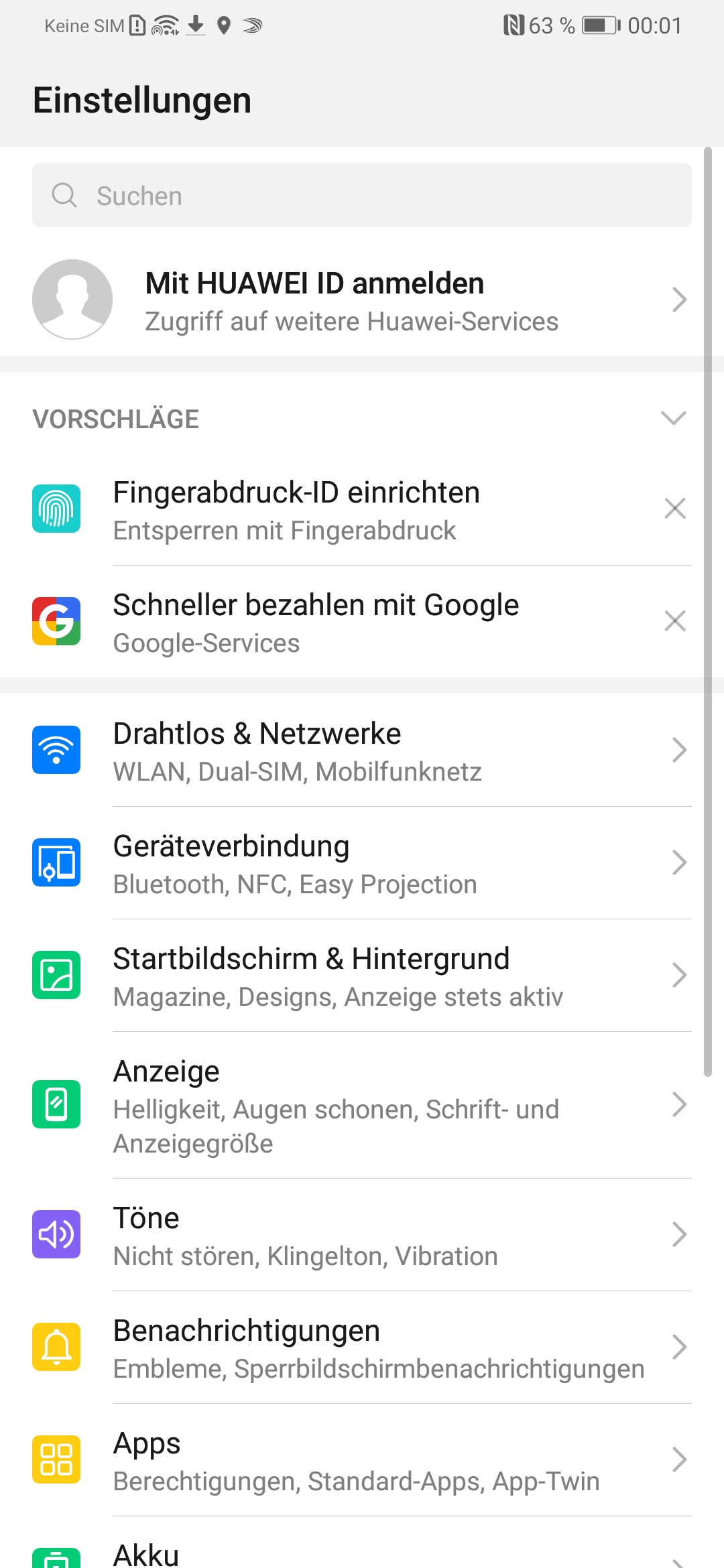Open Benachrichtigungen settings

tap(362, 1348)
